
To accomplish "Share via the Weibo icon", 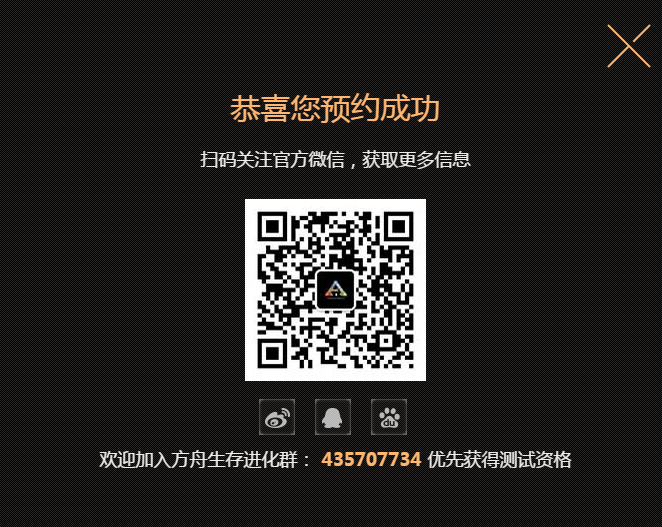I will (277, 417).
